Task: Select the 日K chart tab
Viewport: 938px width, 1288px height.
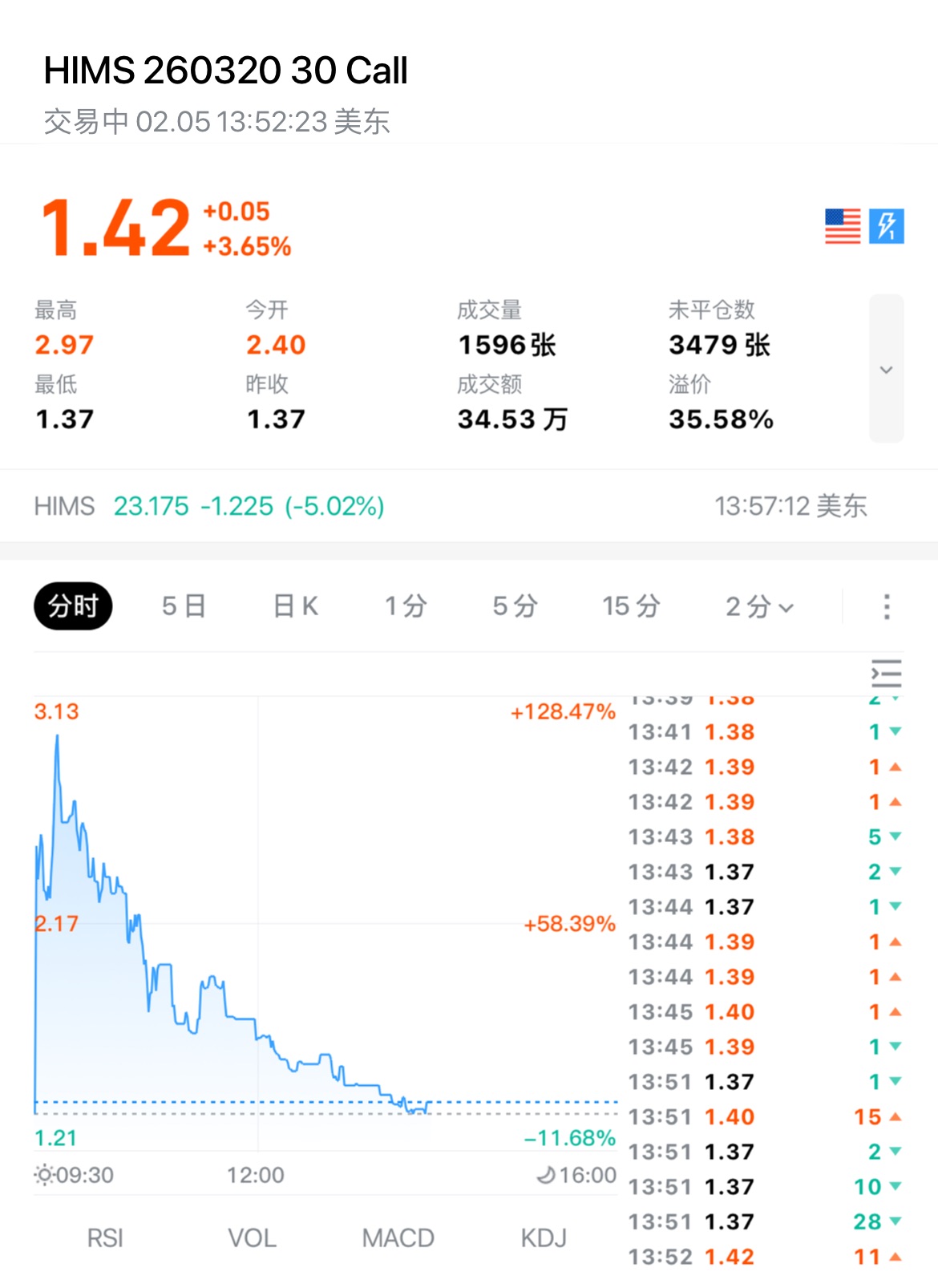Action: tap(296, 606)
